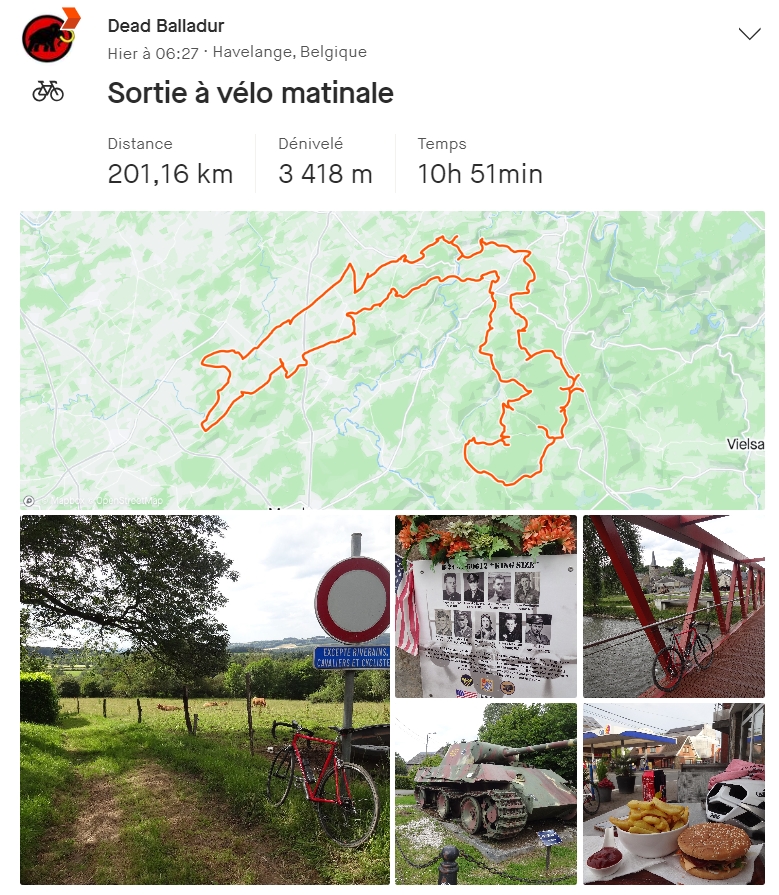779x895 pixels.
Task: Open the orange route map
Action: coord(392,360)
